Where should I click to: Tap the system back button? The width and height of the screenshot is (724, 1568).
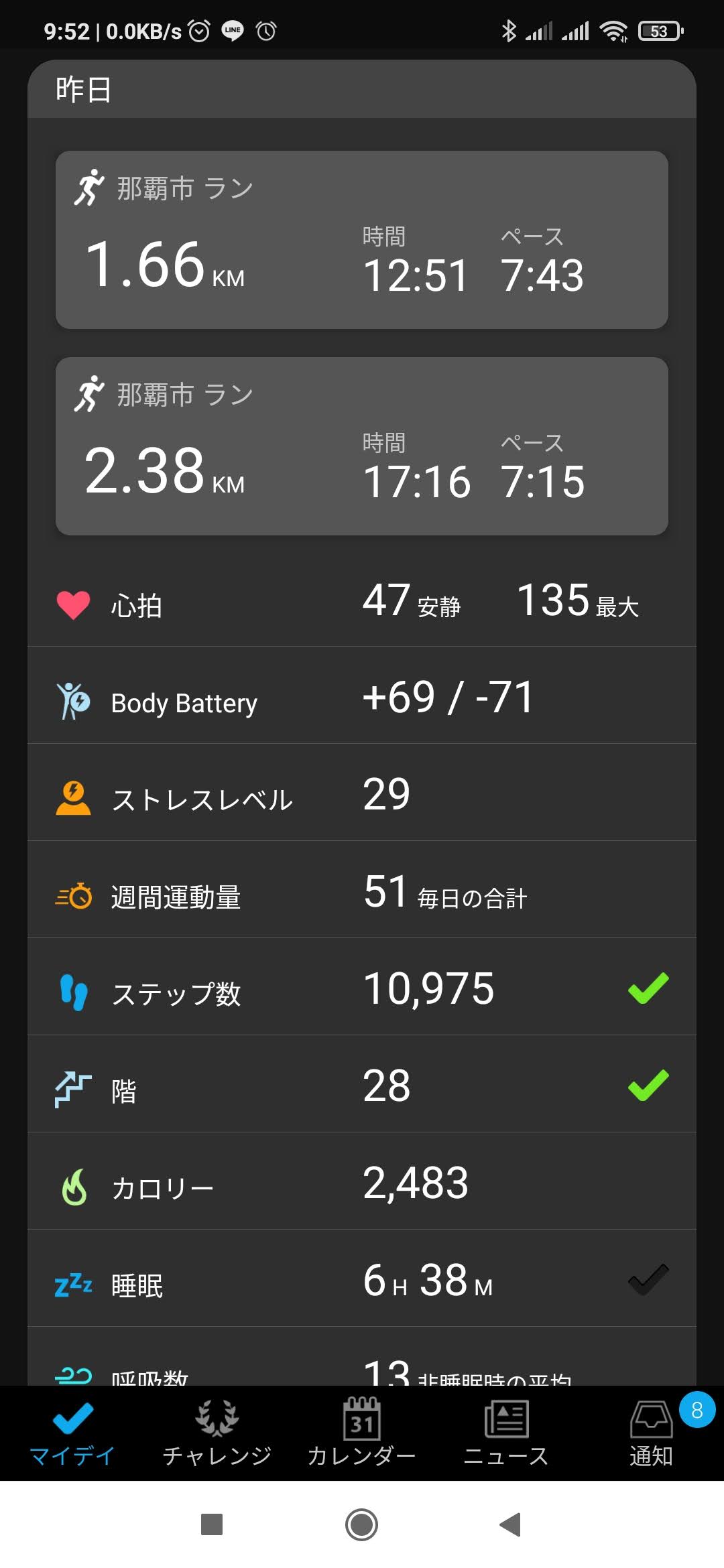[x=511, y=1524]
